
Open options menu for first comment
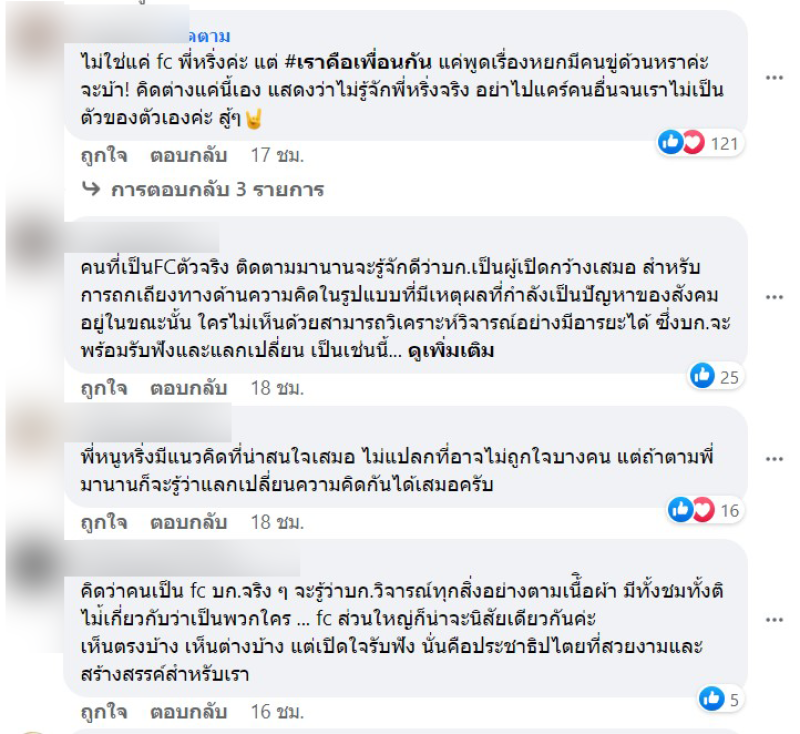point(774,76)
